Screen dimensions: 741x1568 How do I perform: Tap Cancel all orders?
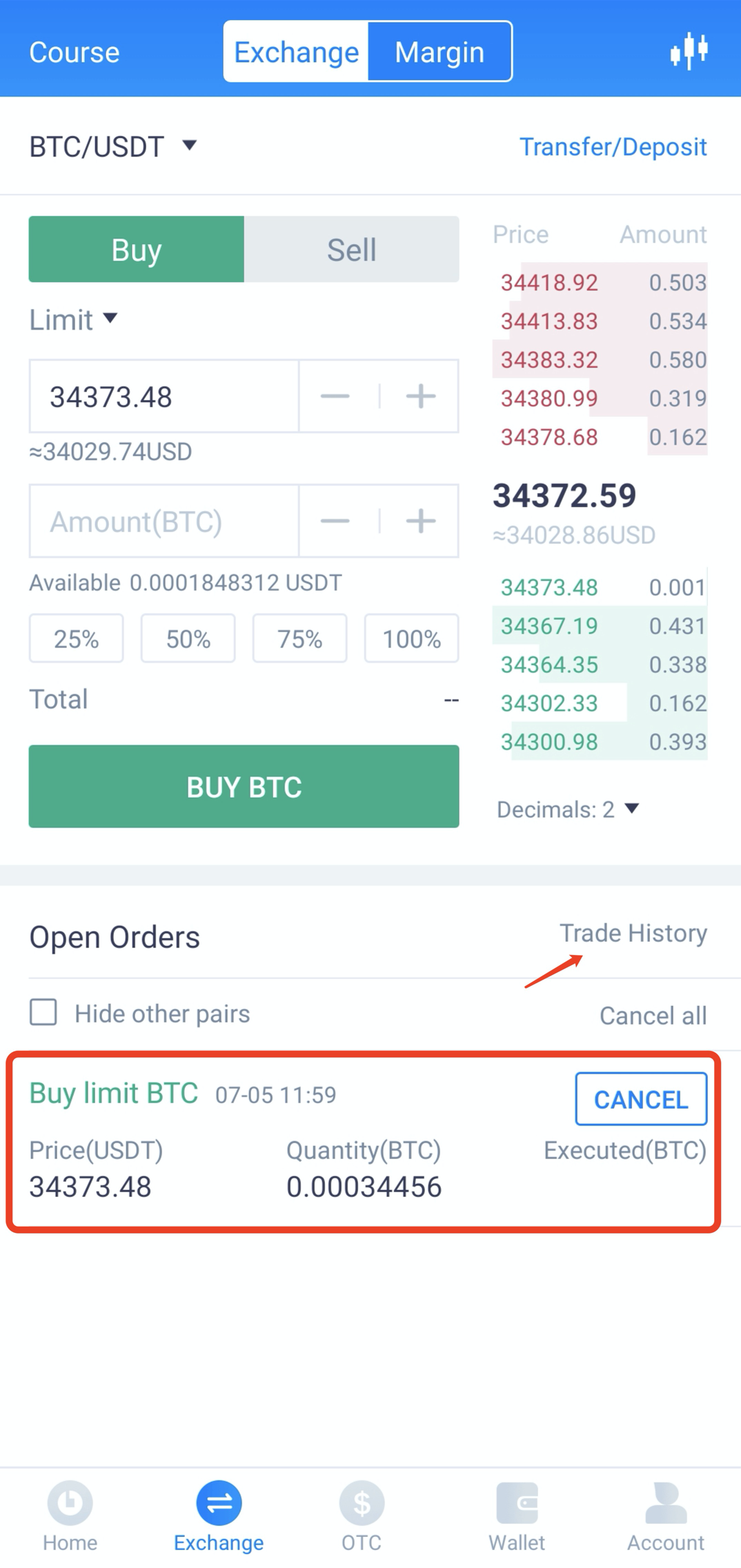coord(653,1015)
